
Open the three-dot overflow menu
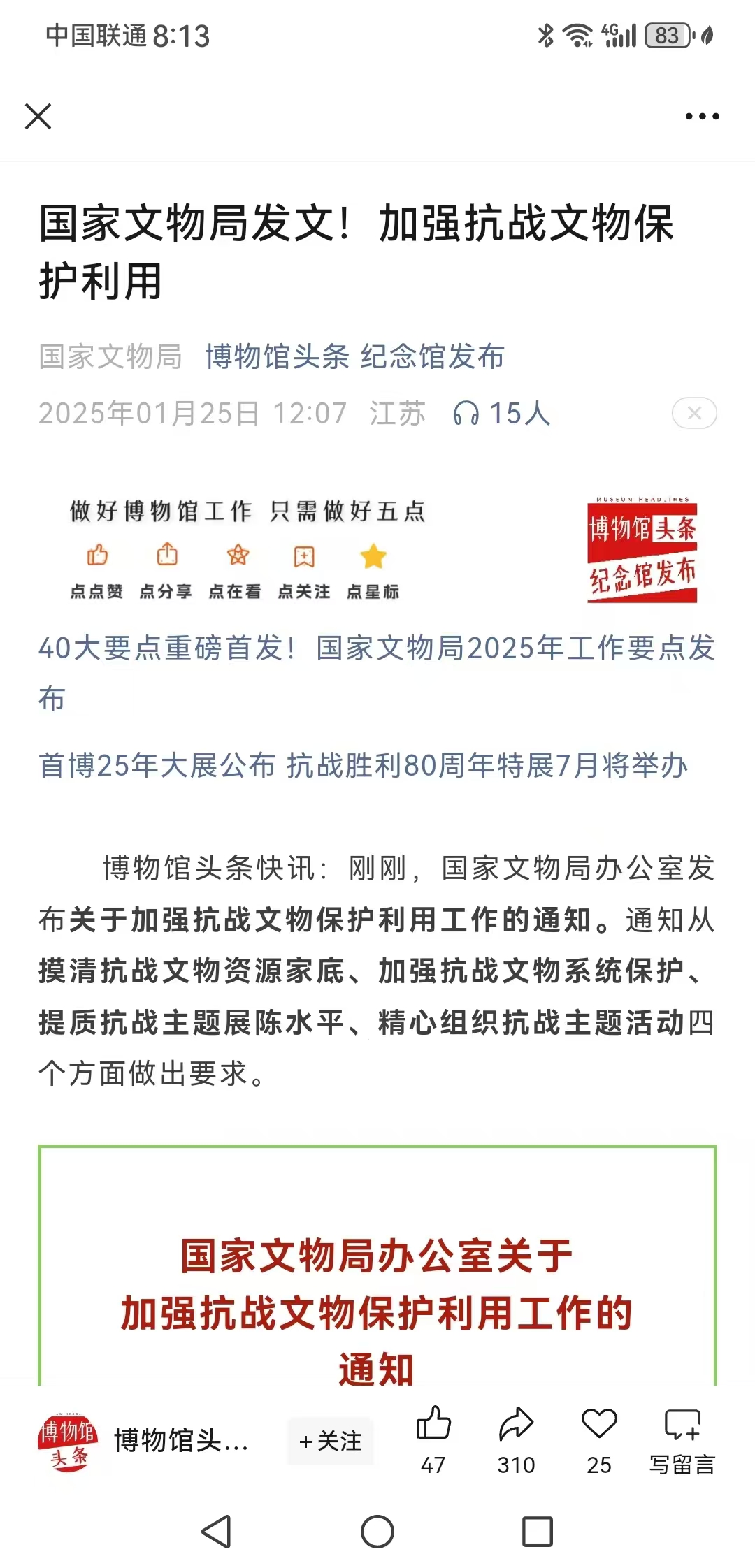(702, 117)
